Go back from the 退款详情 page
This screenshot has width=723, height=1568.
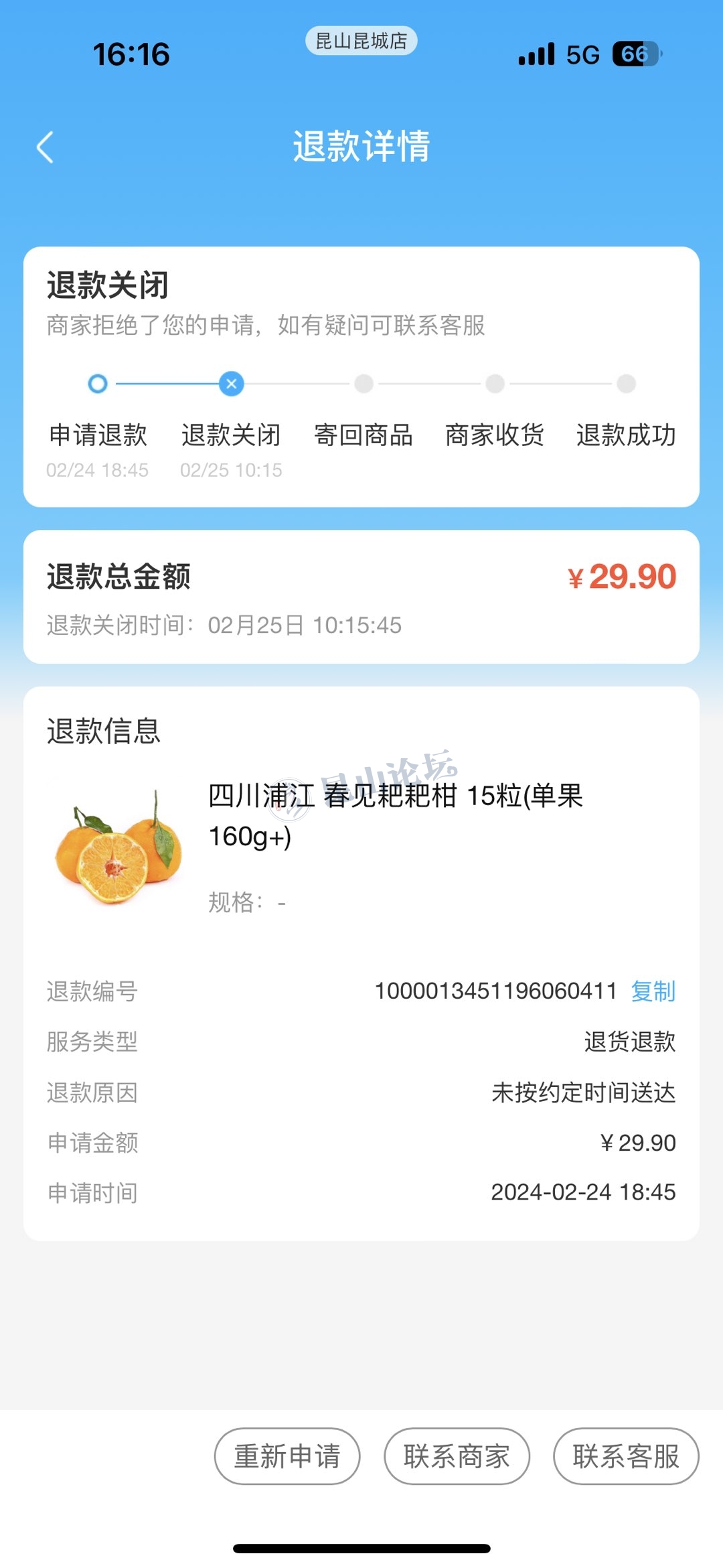(45, 147)
